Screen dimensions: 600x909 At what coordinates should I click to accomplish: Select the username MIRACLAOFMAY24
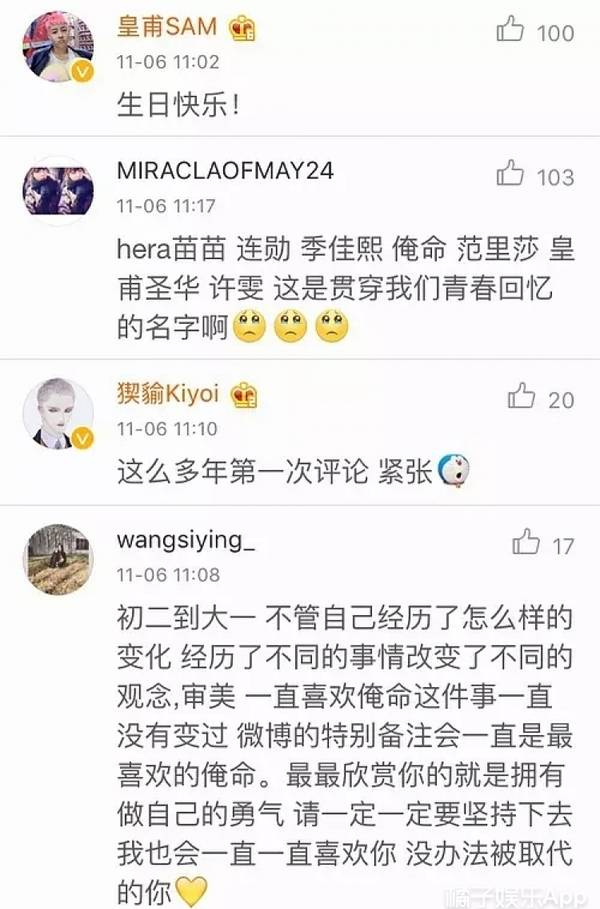point(225,171)
